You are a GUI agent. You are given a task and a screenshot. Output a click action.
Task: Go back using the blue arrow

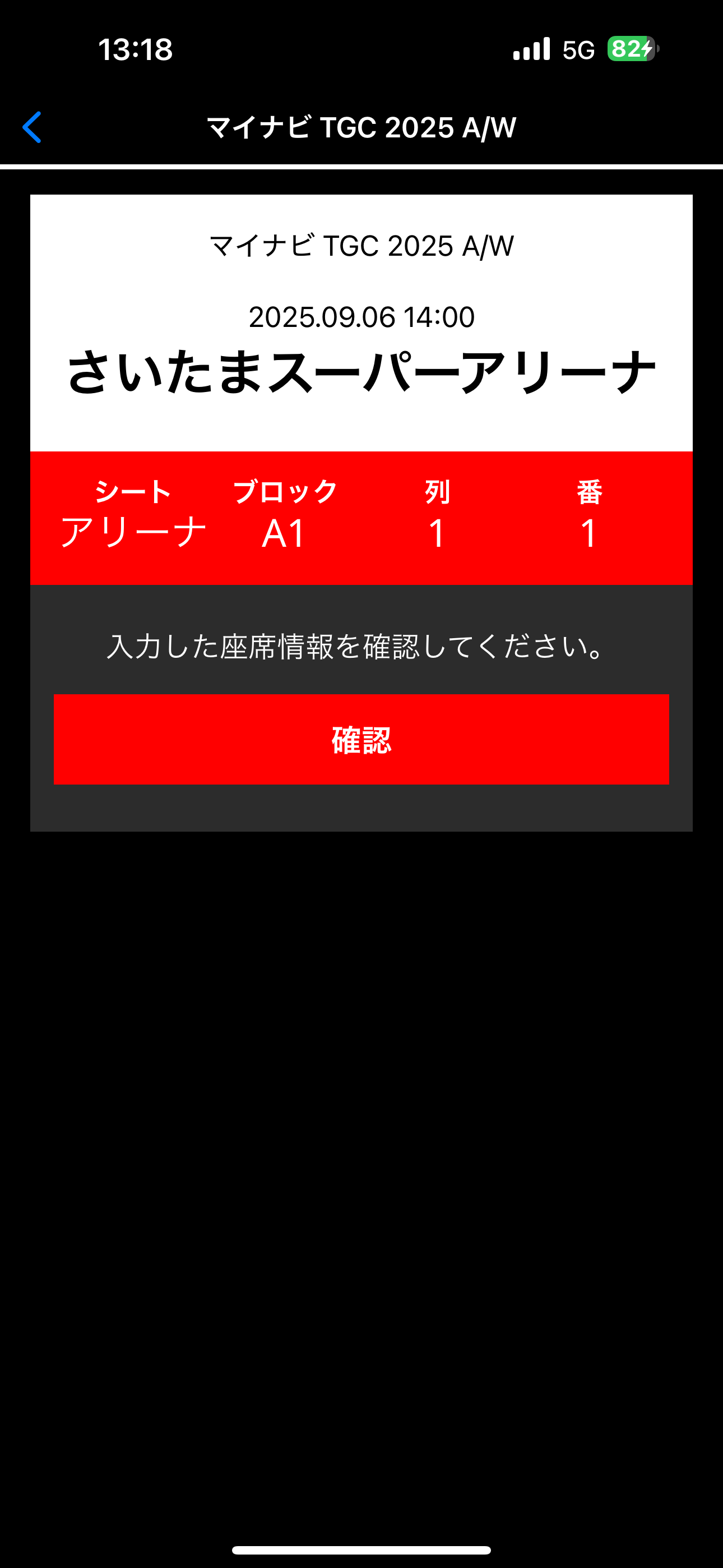coord(33,127)
